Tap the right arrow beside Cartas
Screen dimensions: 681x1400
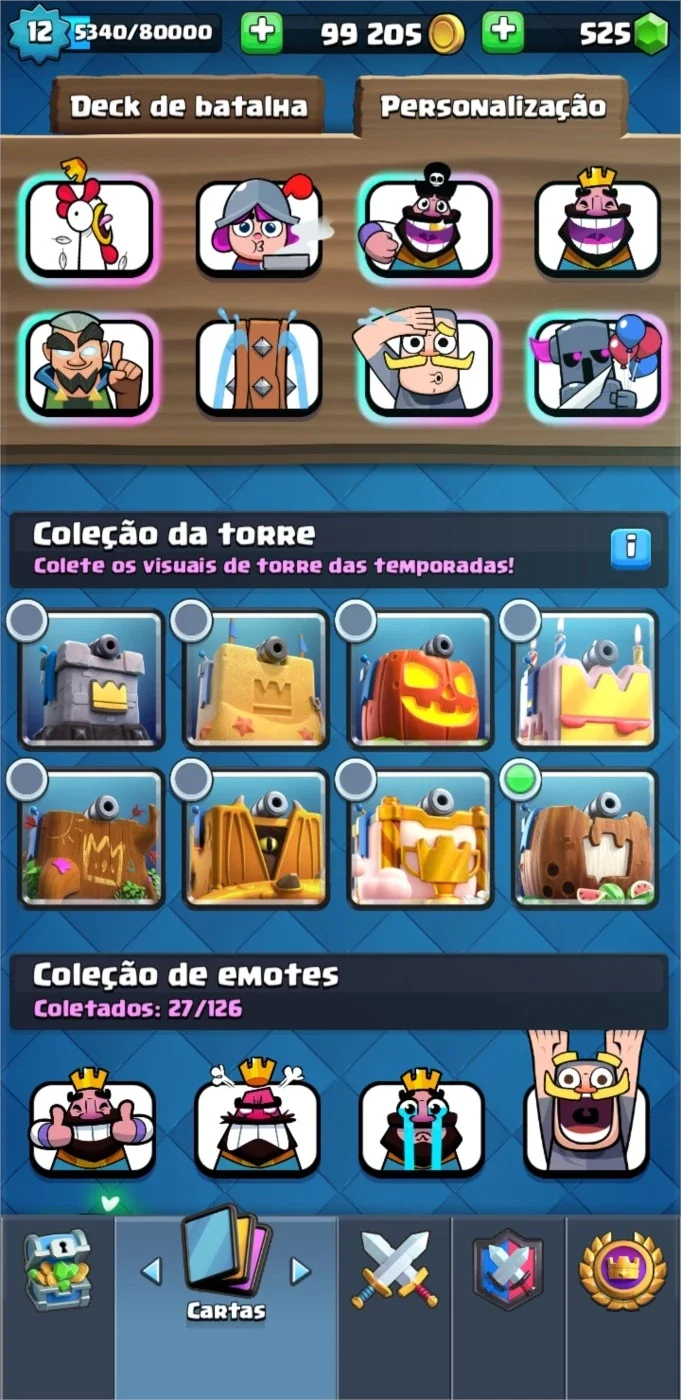tap(300, 1271)
